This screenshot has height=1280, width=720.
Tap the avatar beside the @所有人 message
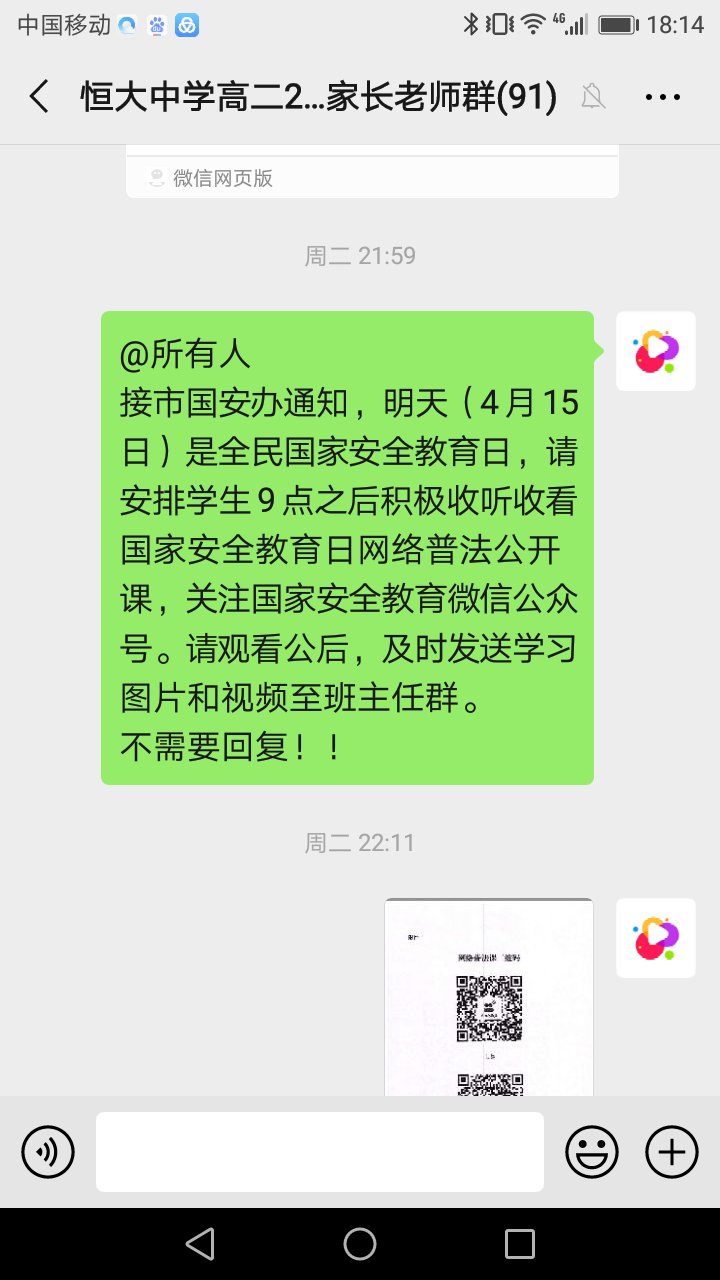pyautogui.click(x=655, y=350)
